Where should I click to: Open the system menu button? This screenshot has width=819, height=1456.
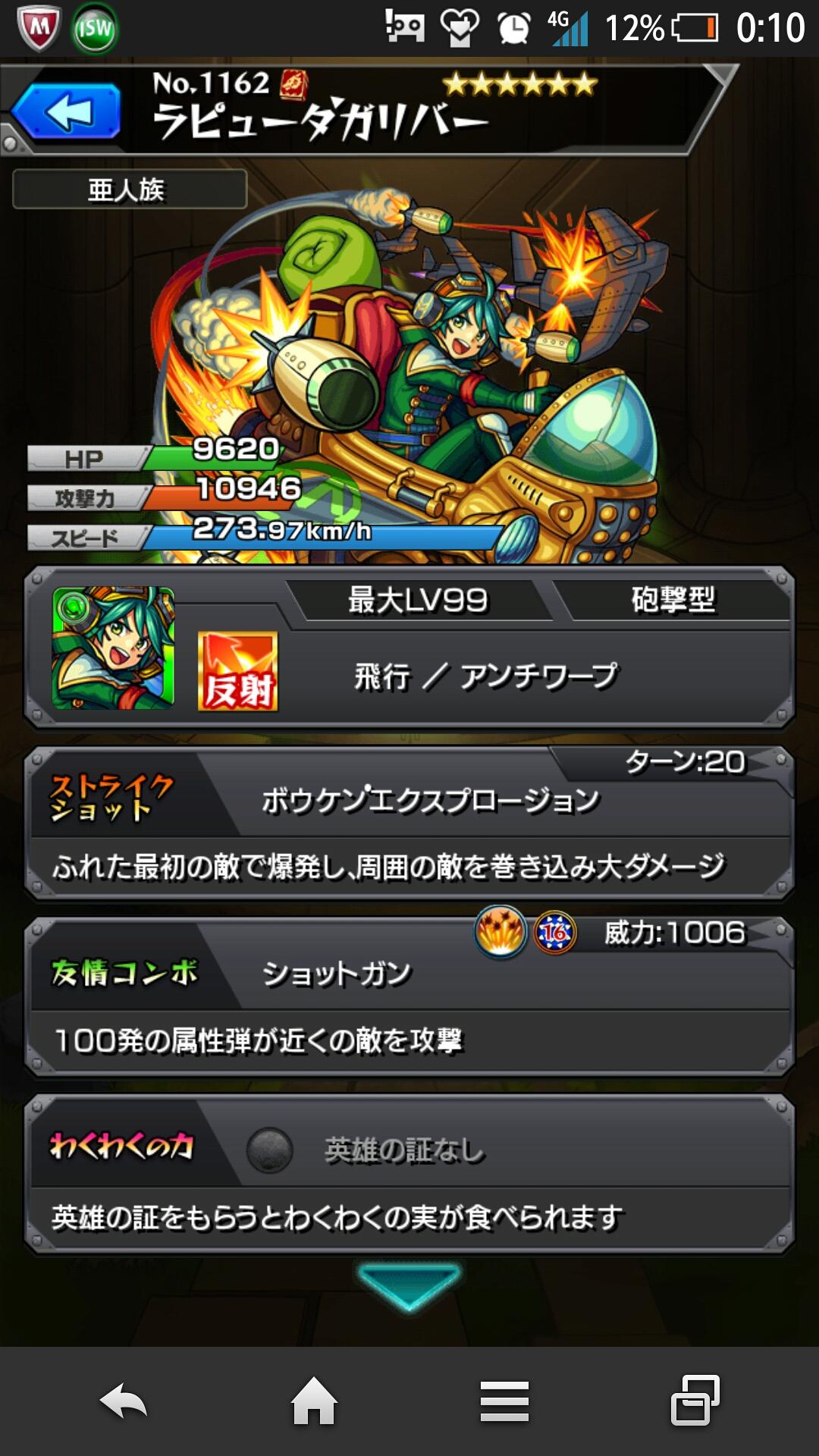click(504, 1401)
